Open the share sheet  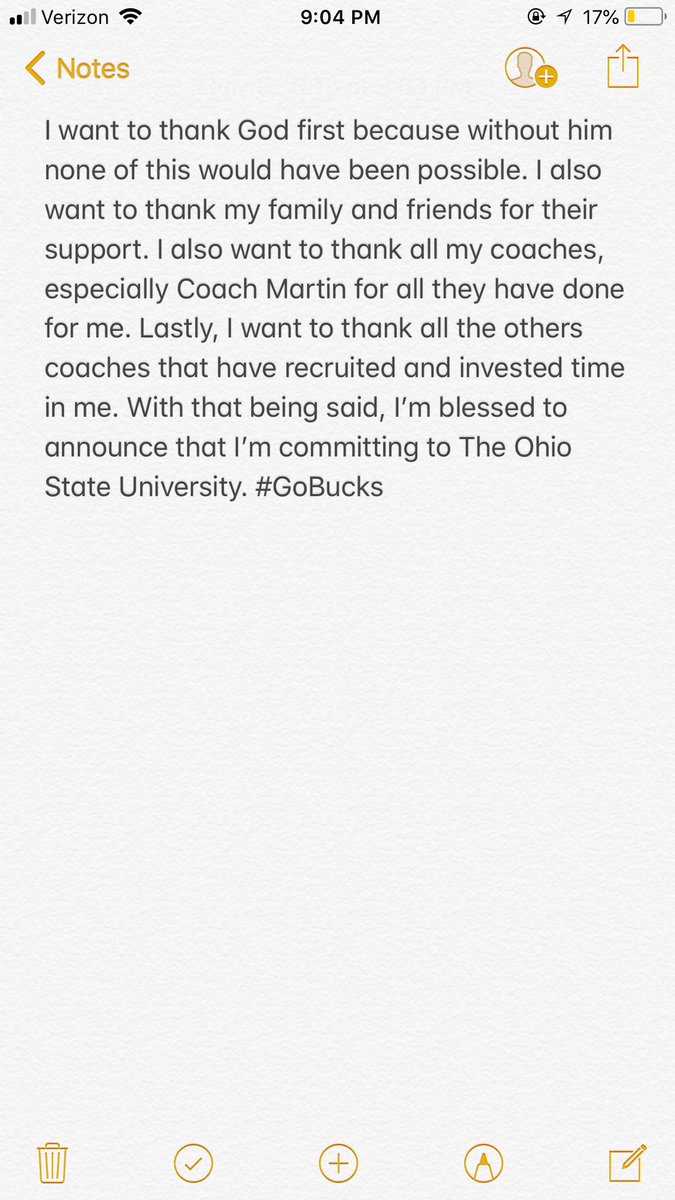pos(622,67)
